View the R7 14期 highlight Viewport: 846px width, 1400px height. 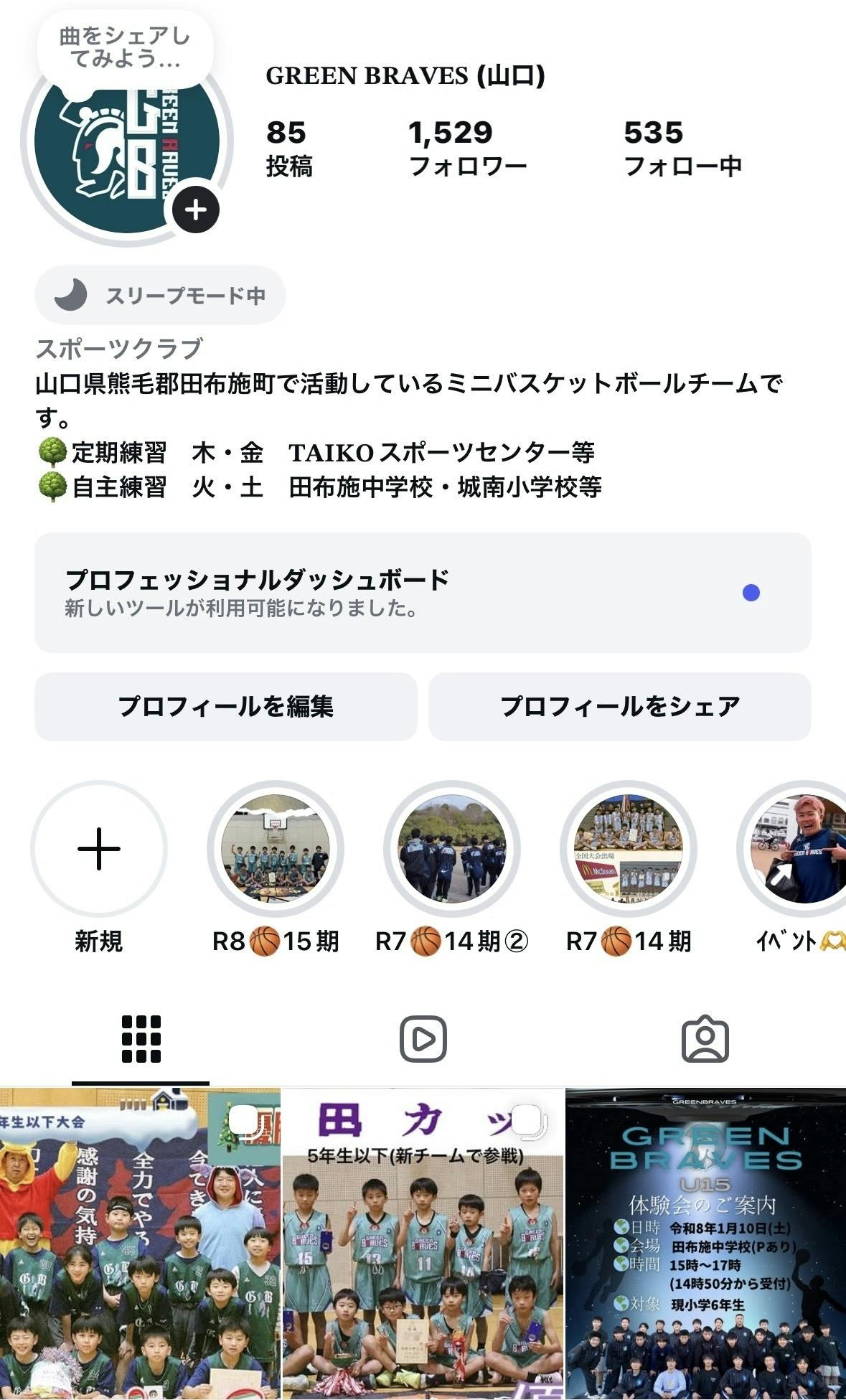(x=628, y=849)
